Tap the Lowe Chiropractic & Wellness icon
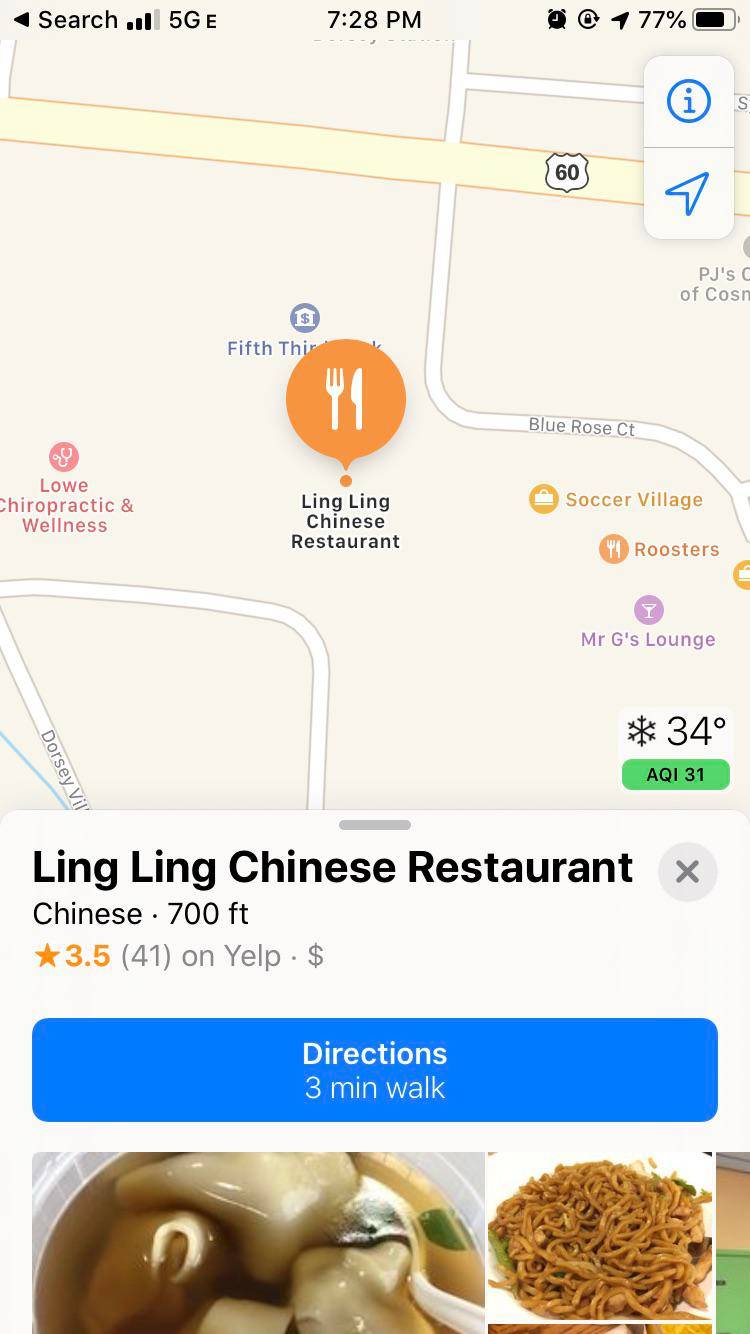This screenshot has width=750, height=1334. (64, 456)
